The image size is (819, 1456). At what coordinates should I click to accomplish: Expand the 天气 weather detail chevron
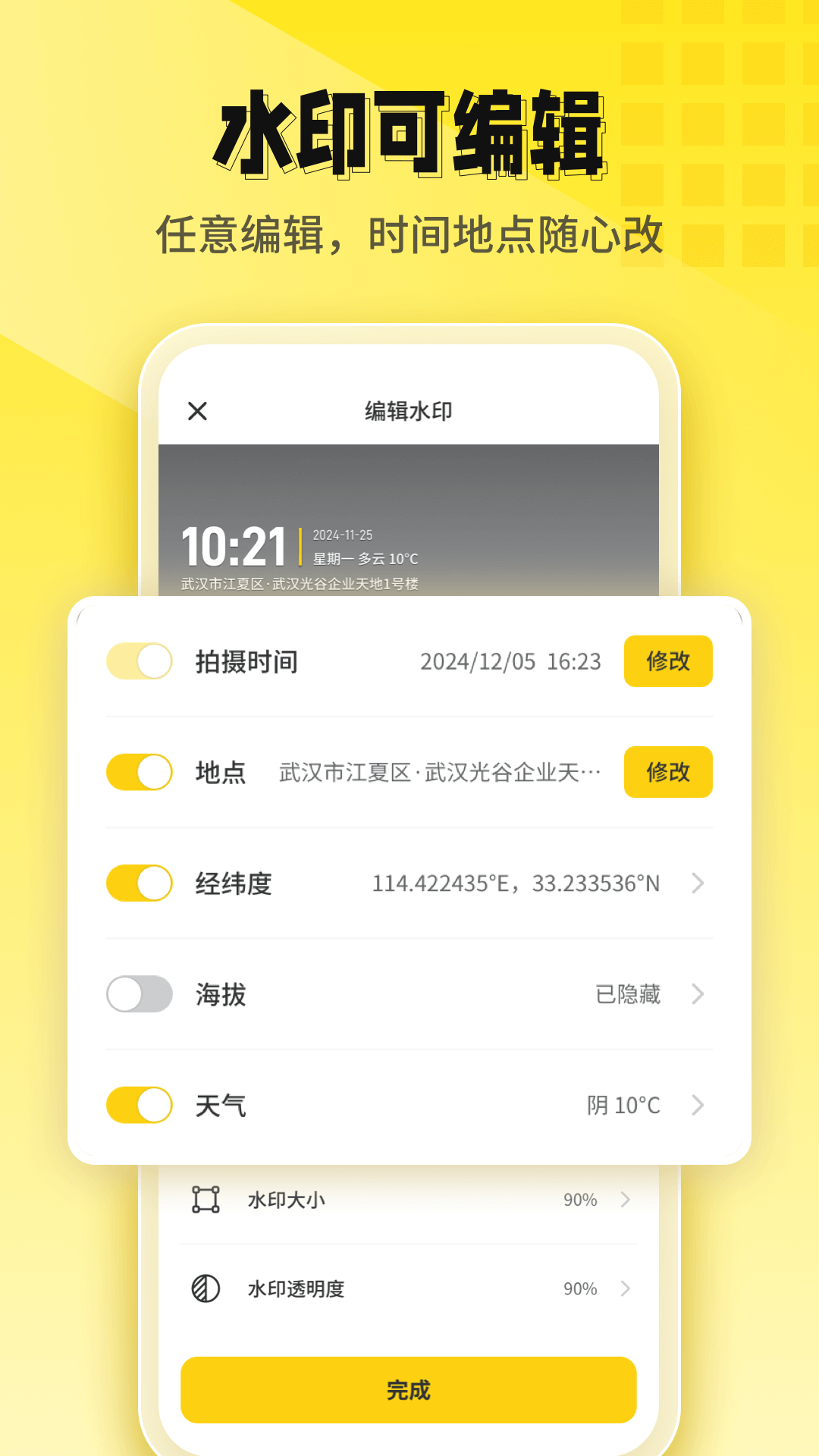point(697,1106)
